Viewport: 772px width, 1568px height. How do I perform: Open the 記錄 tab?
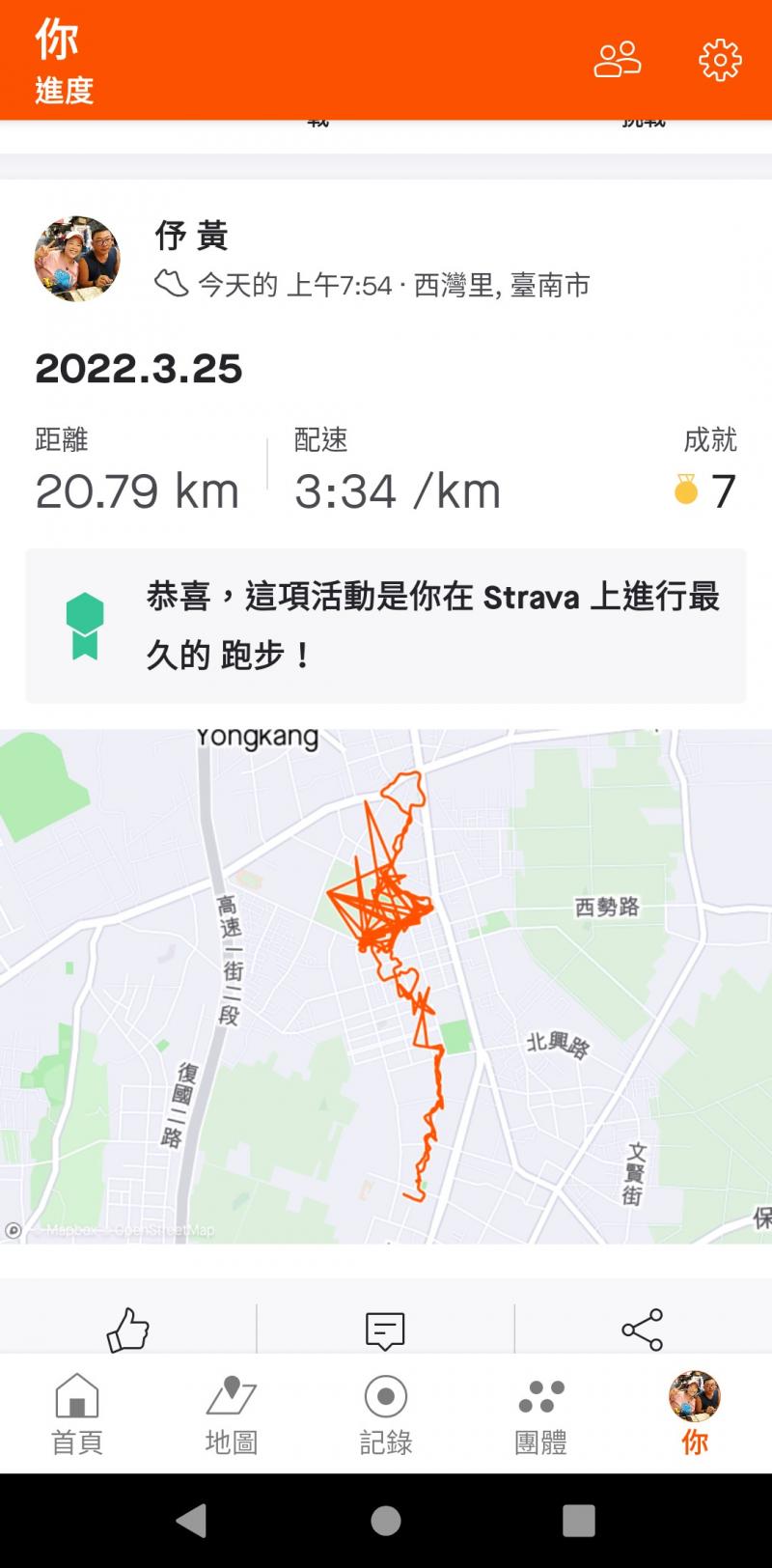[386, 1414]
